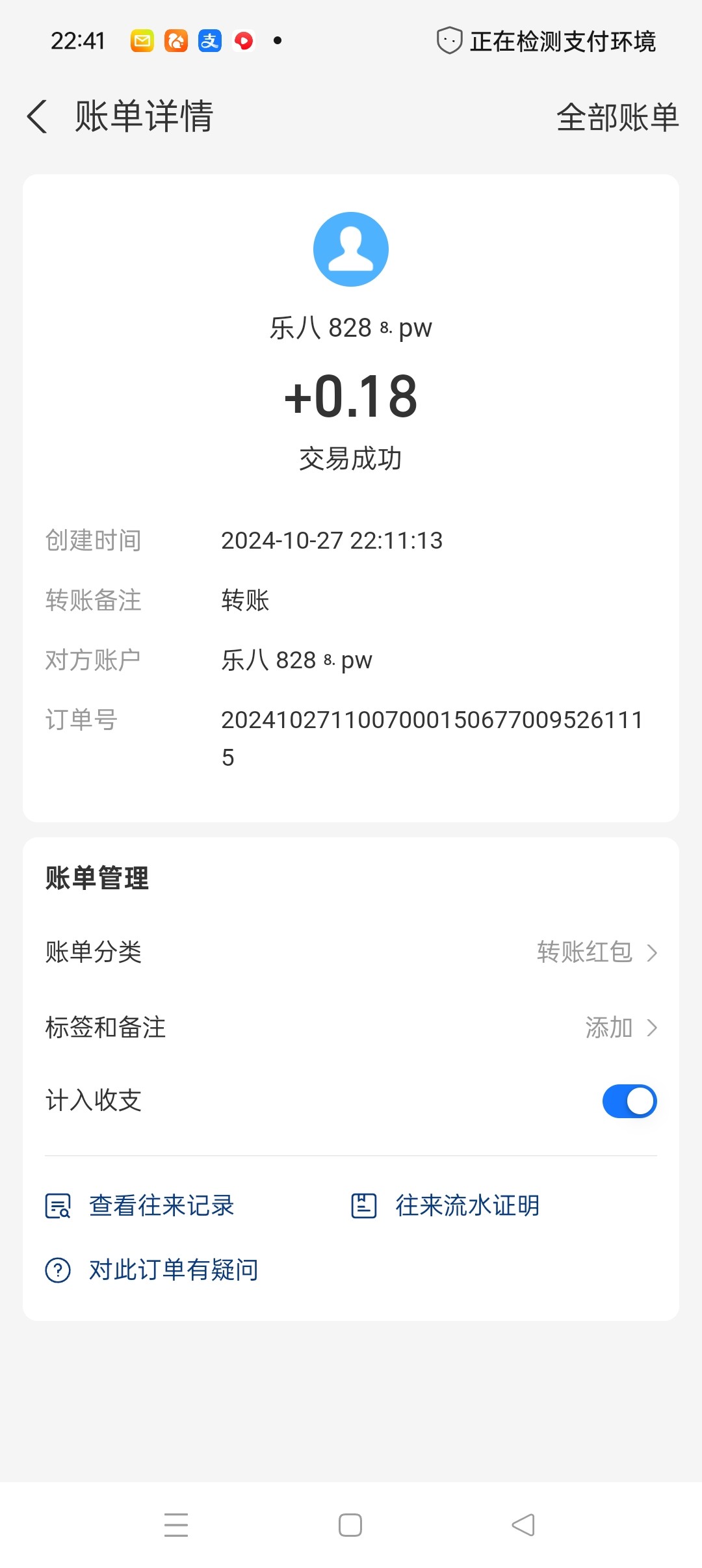Add a note under 标签和备注
702x1568 pixels.
point(620,1028)
